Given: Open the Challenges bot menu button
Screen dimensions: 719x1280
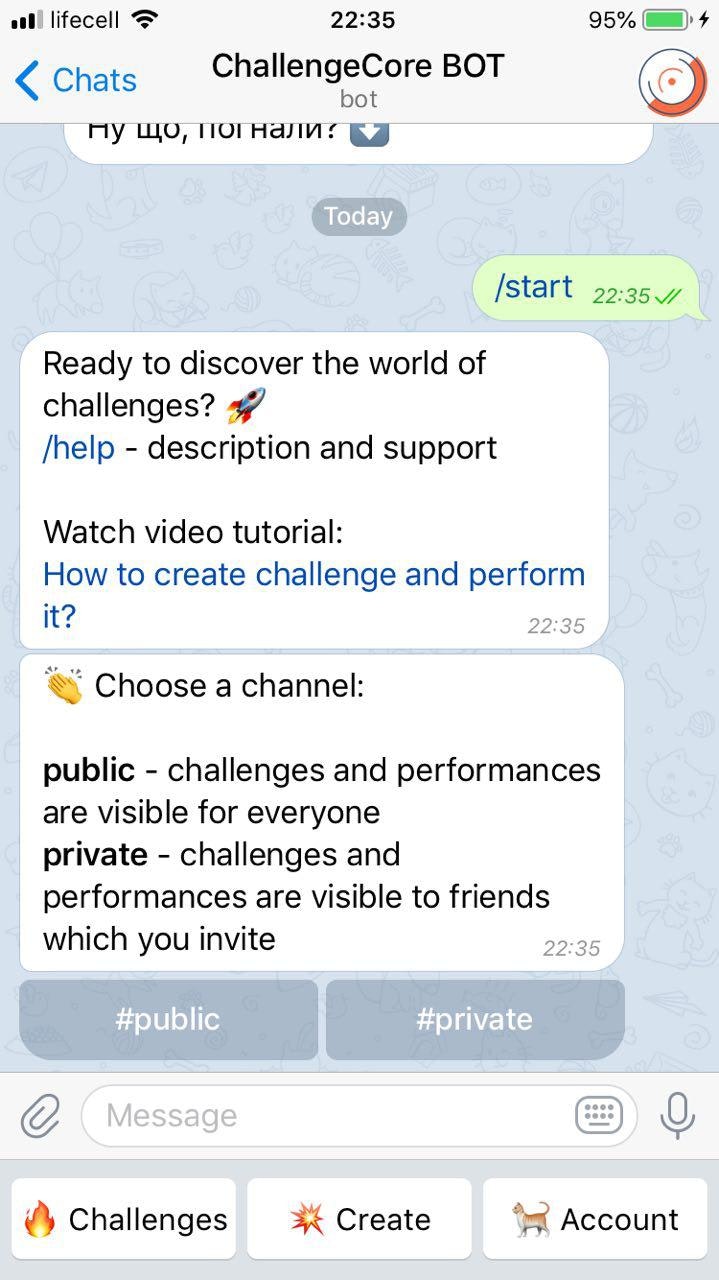Looking at the screenshot, I should [124, 1219].
